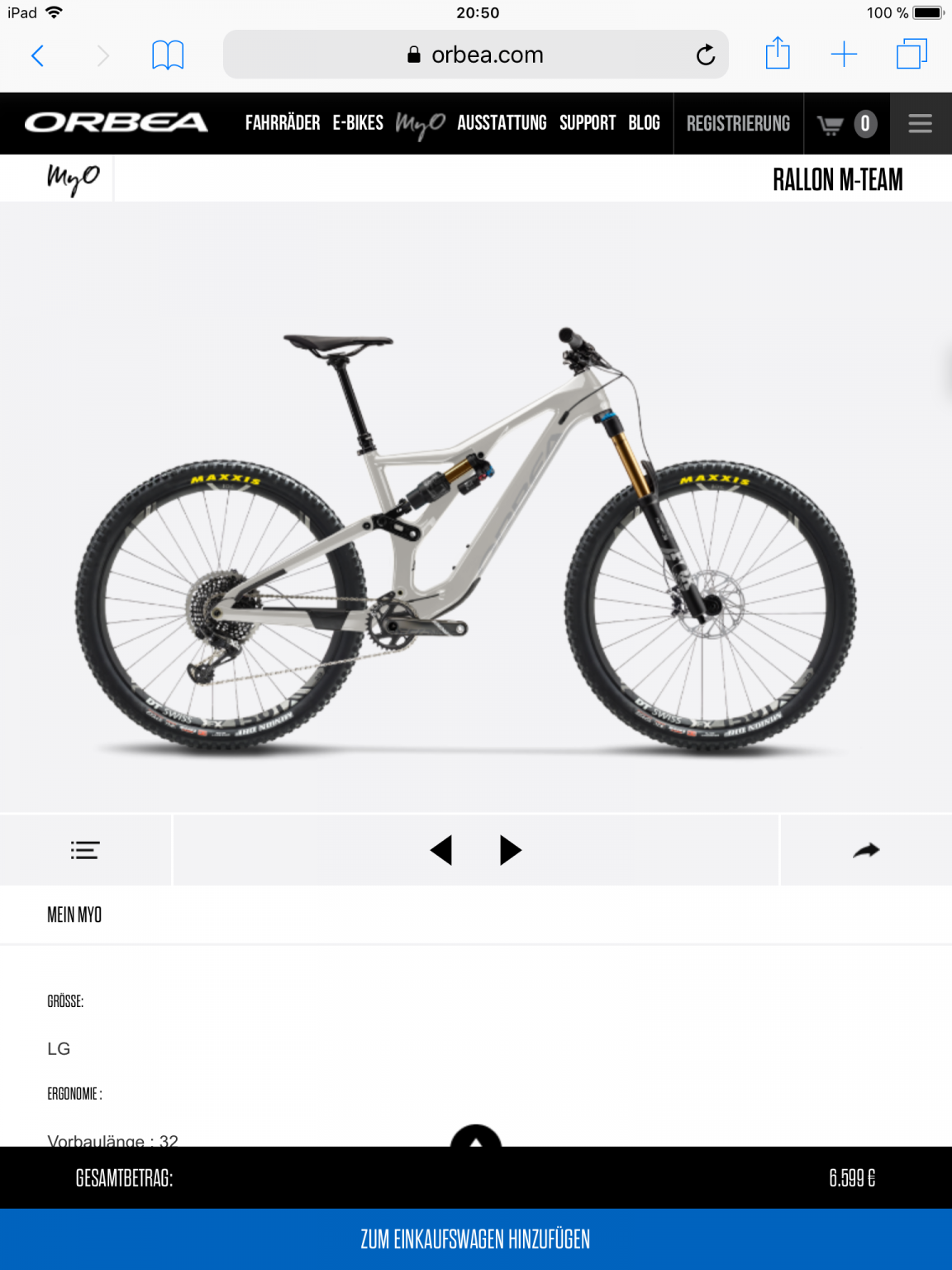Screen dimensions: 952x1270
Task: View the previous bike image
Action: [x=441, y=850]
